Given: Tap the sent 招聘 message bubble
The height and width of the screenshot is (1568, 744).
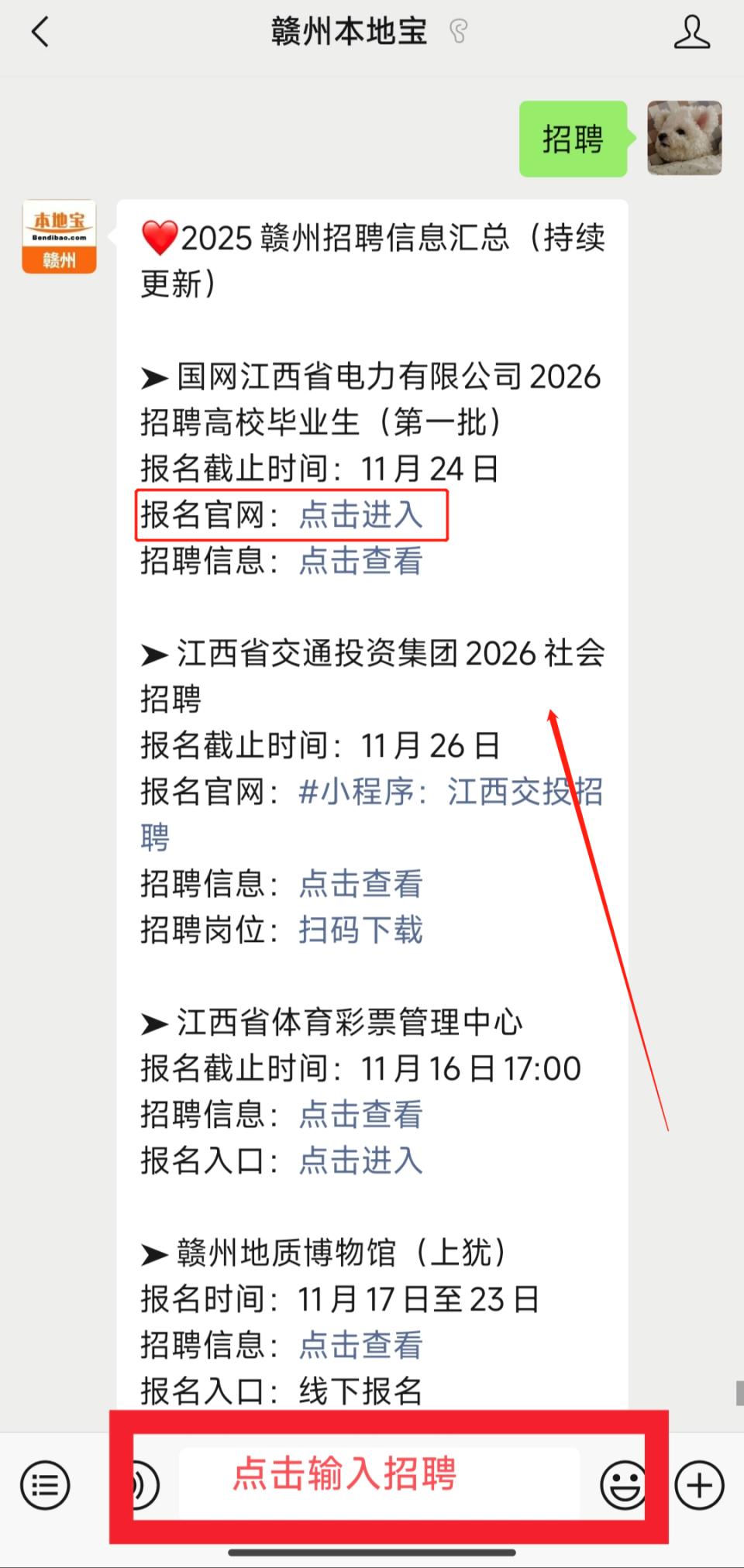Looking at the screenshot, I should click(x=573, y=139).
